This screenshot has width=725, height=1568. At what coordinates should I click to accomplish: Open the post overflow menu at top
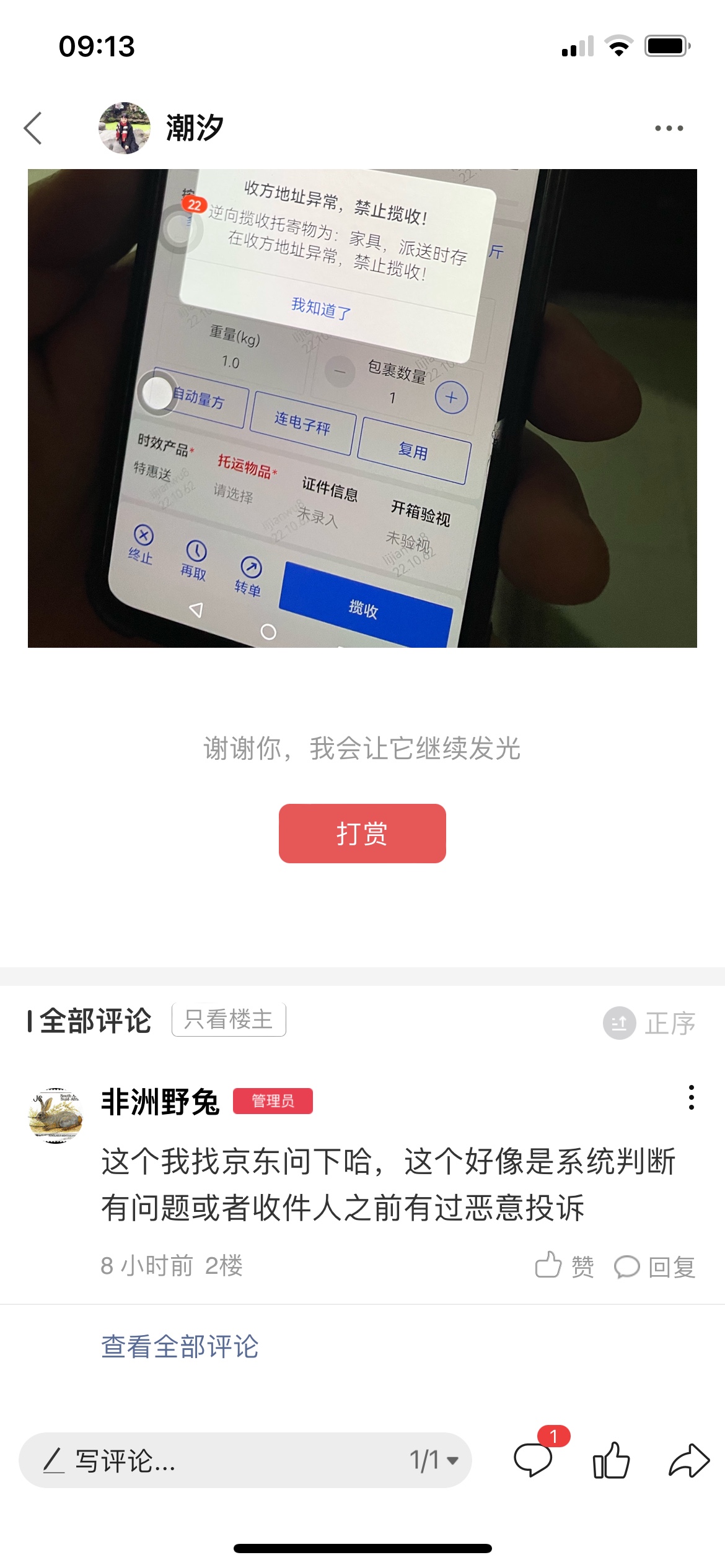[669, 128]
